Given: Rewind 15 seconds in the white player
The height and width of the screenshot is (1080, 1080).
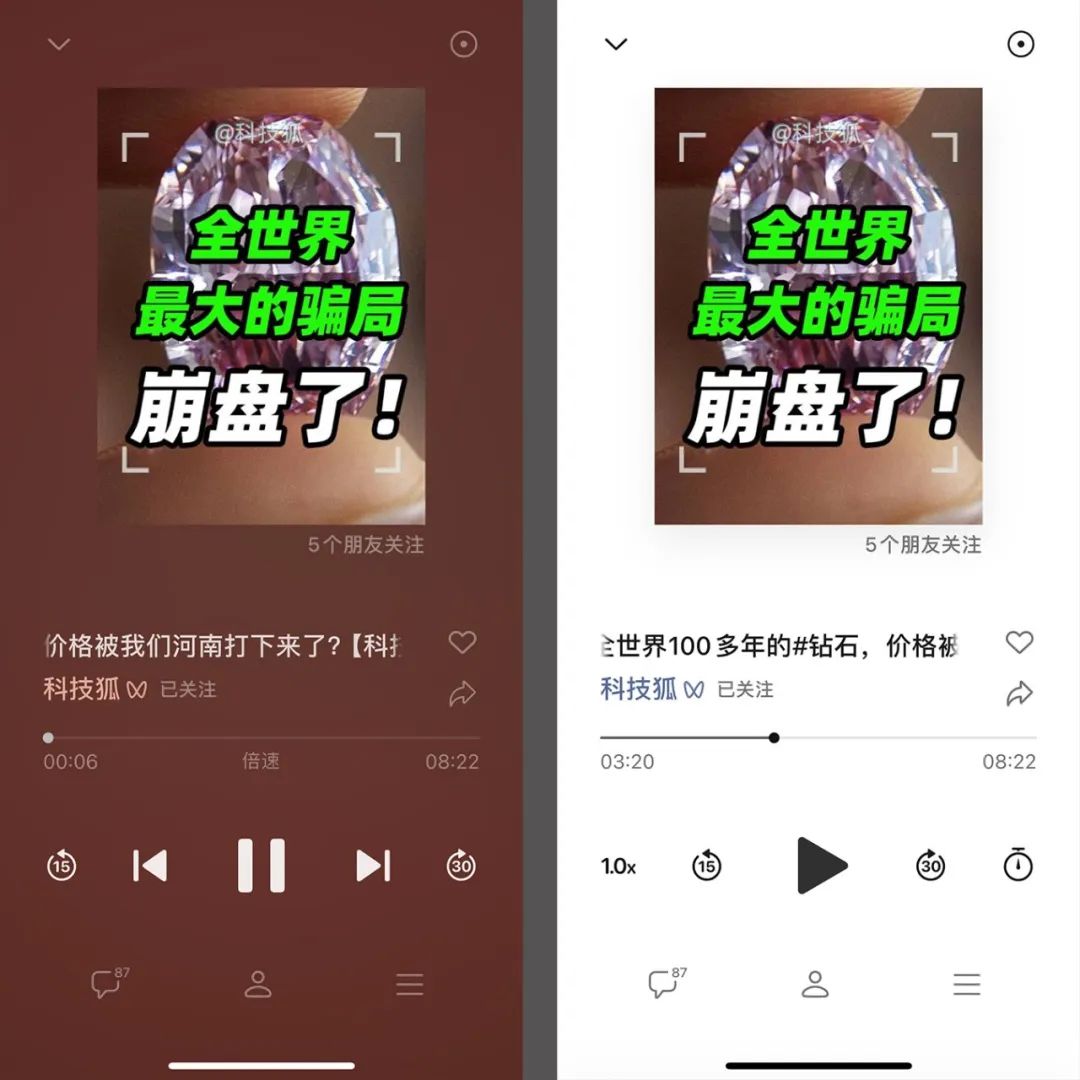Looking at the screenshot, I should (707, 865).
